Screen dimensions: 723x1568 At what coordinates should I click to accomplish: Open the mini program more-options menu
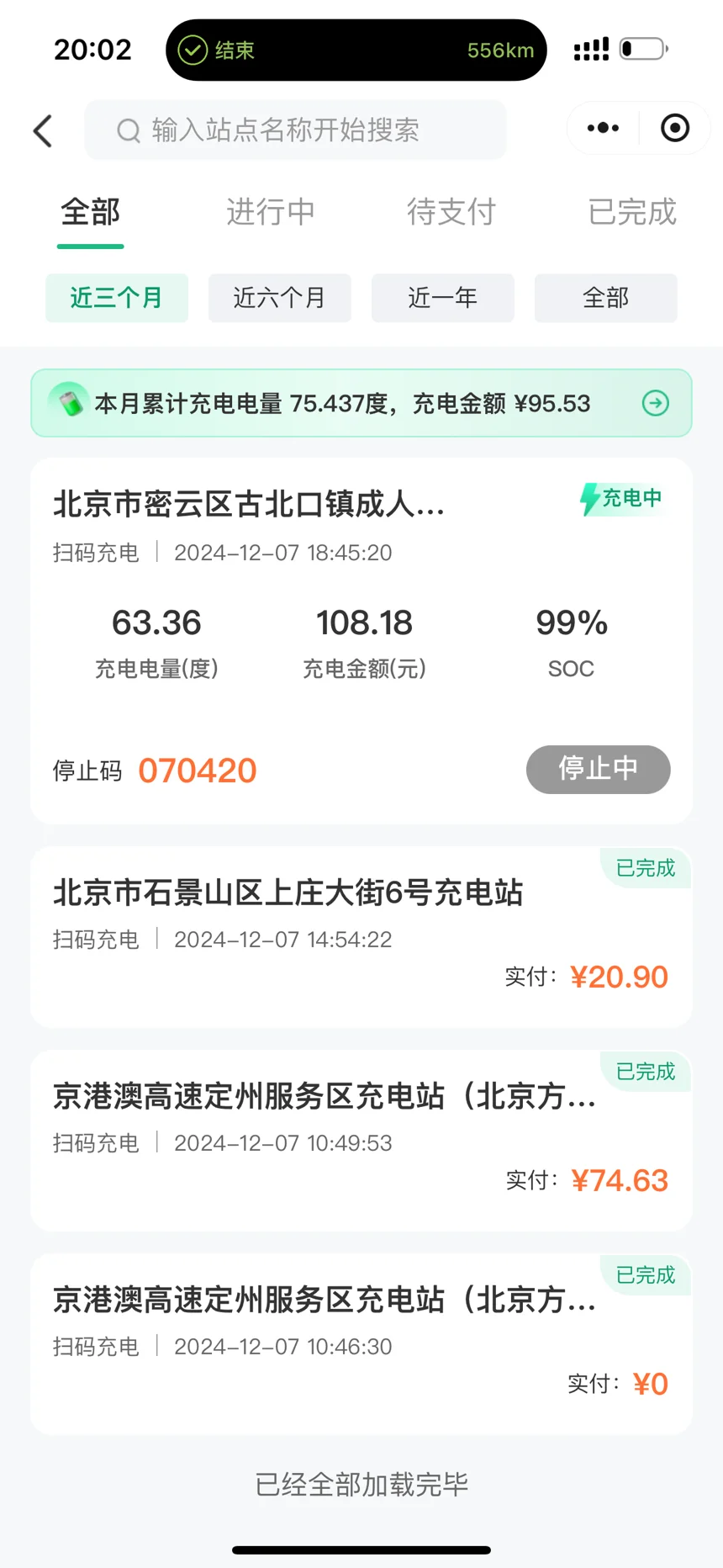coord(603,128)
